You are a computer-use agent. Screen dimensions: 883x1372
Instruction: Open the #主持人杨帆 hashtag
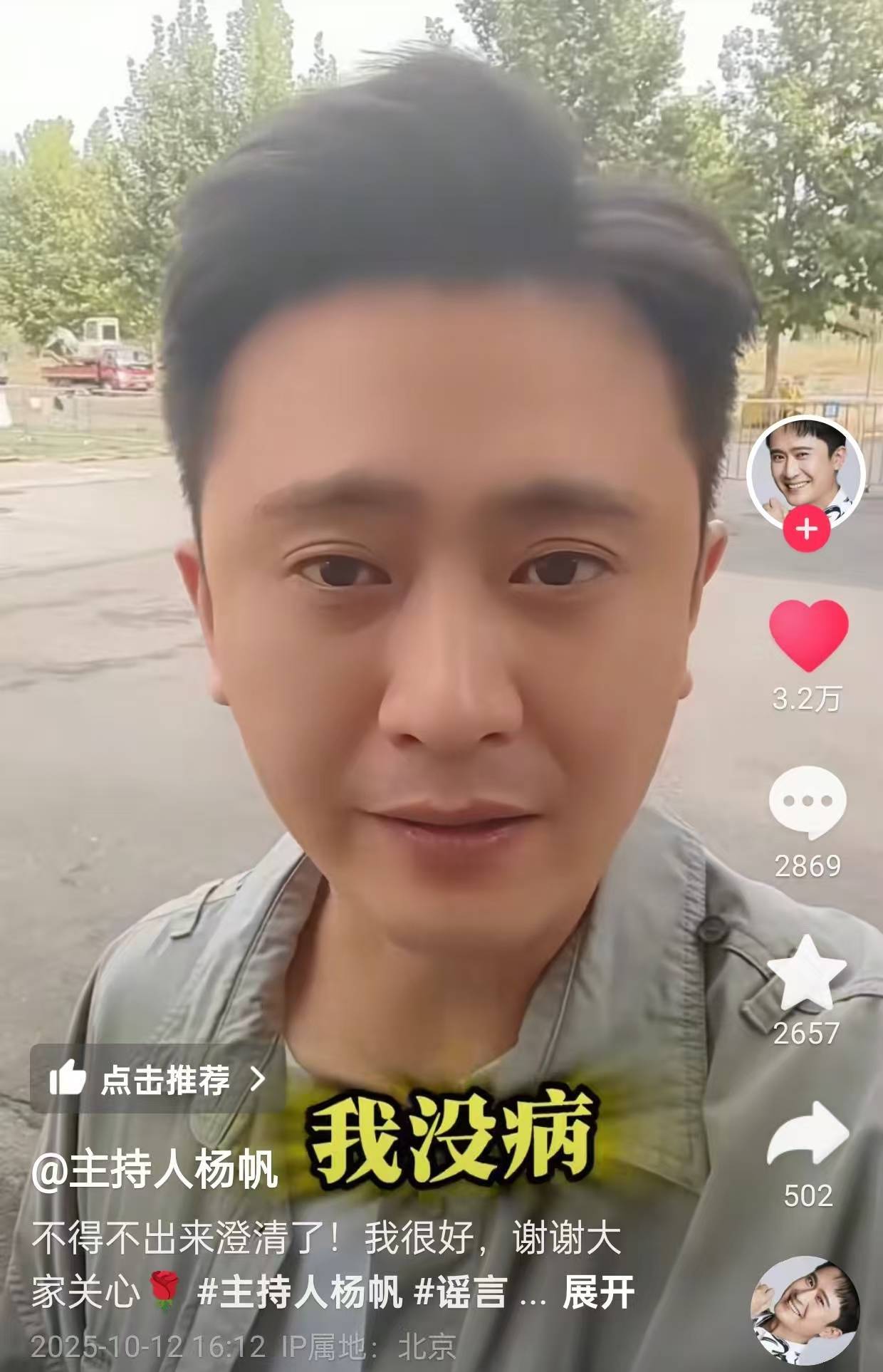pyautogui.click(x=299, y=1292)
